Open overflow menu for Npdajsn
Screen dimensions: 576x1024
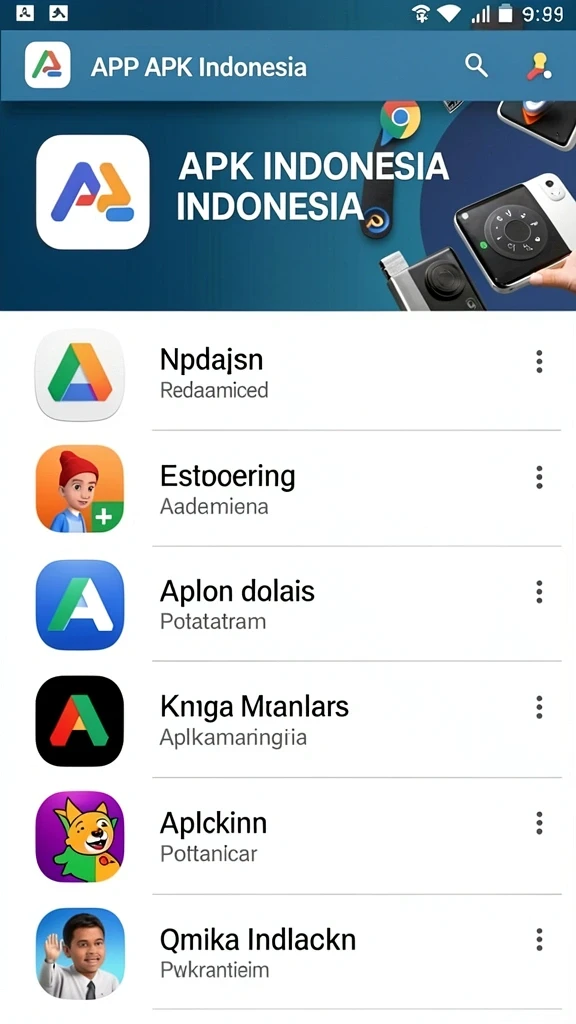coord(539,361)
